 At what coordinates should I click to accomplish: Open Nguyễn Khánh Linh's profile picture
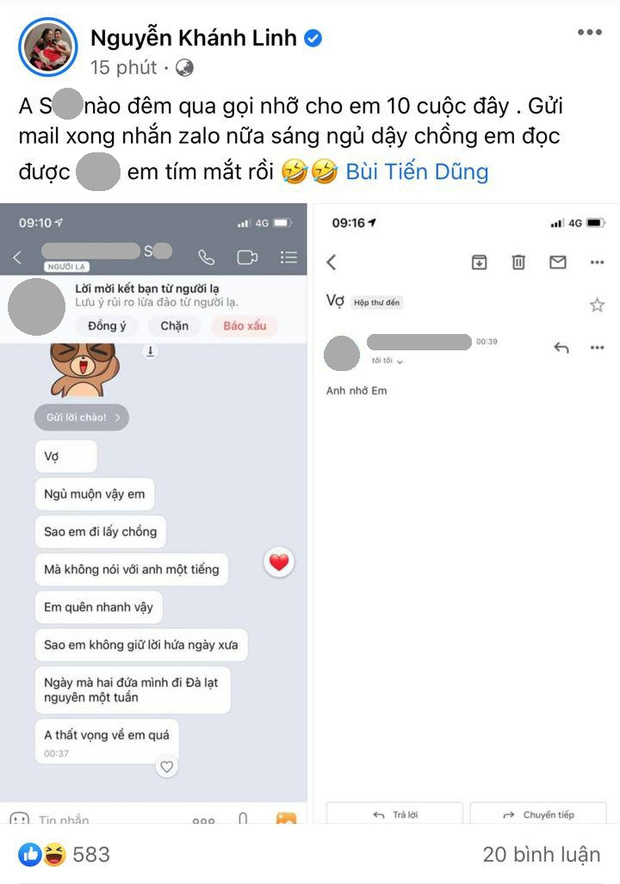tap(47, 48)
